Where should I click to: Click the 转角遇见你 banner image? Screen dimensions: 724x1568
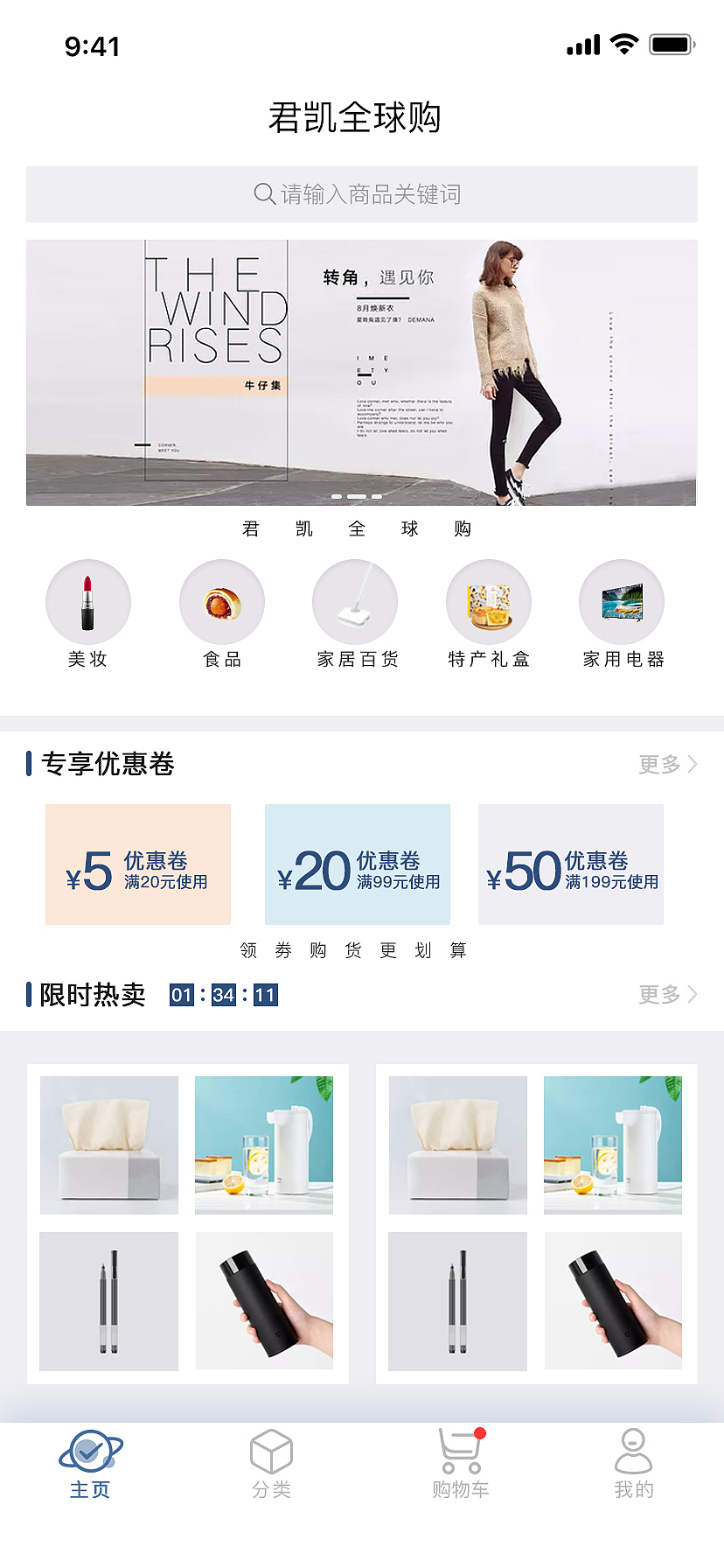(362, 374)
